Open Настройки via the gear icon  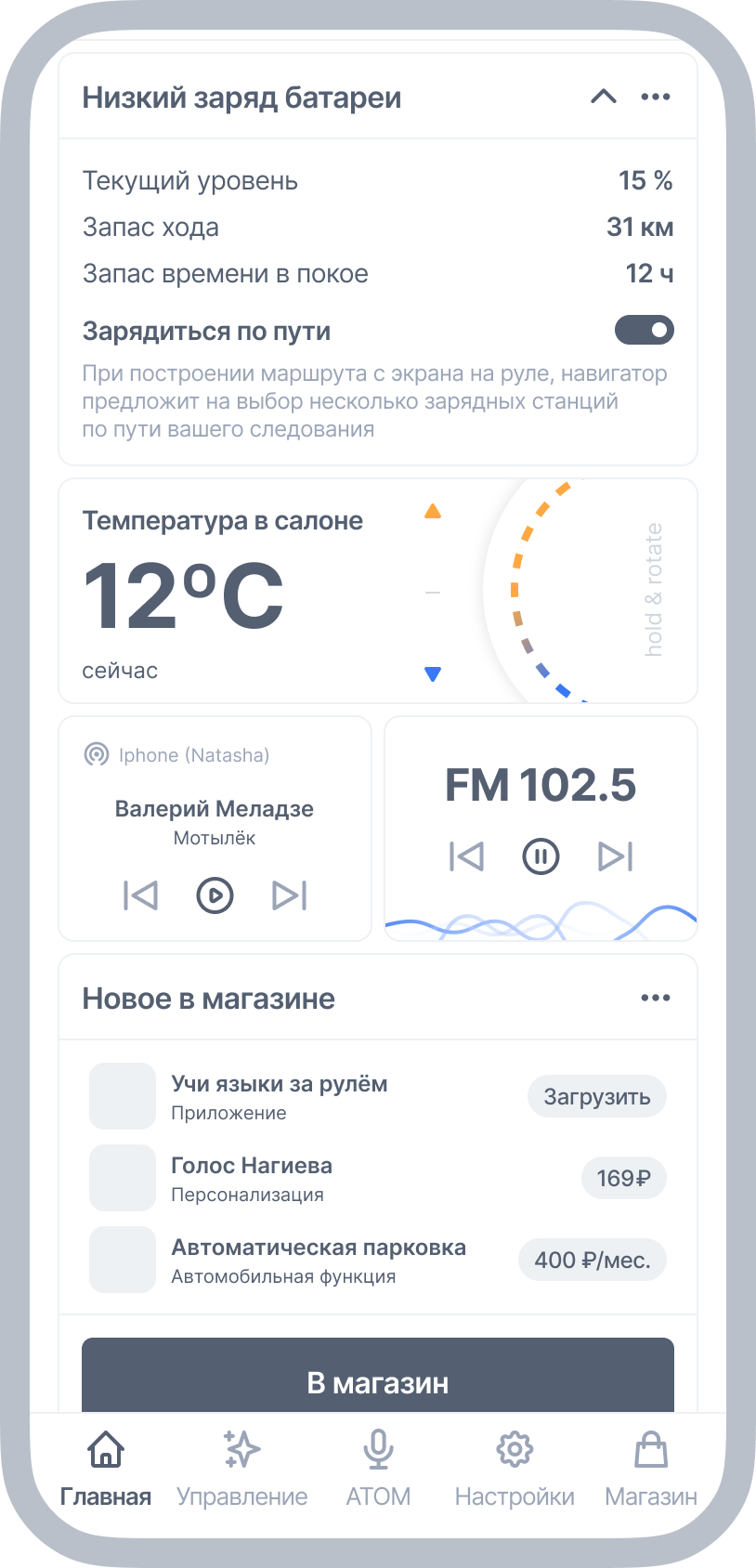coord(514,1449)
